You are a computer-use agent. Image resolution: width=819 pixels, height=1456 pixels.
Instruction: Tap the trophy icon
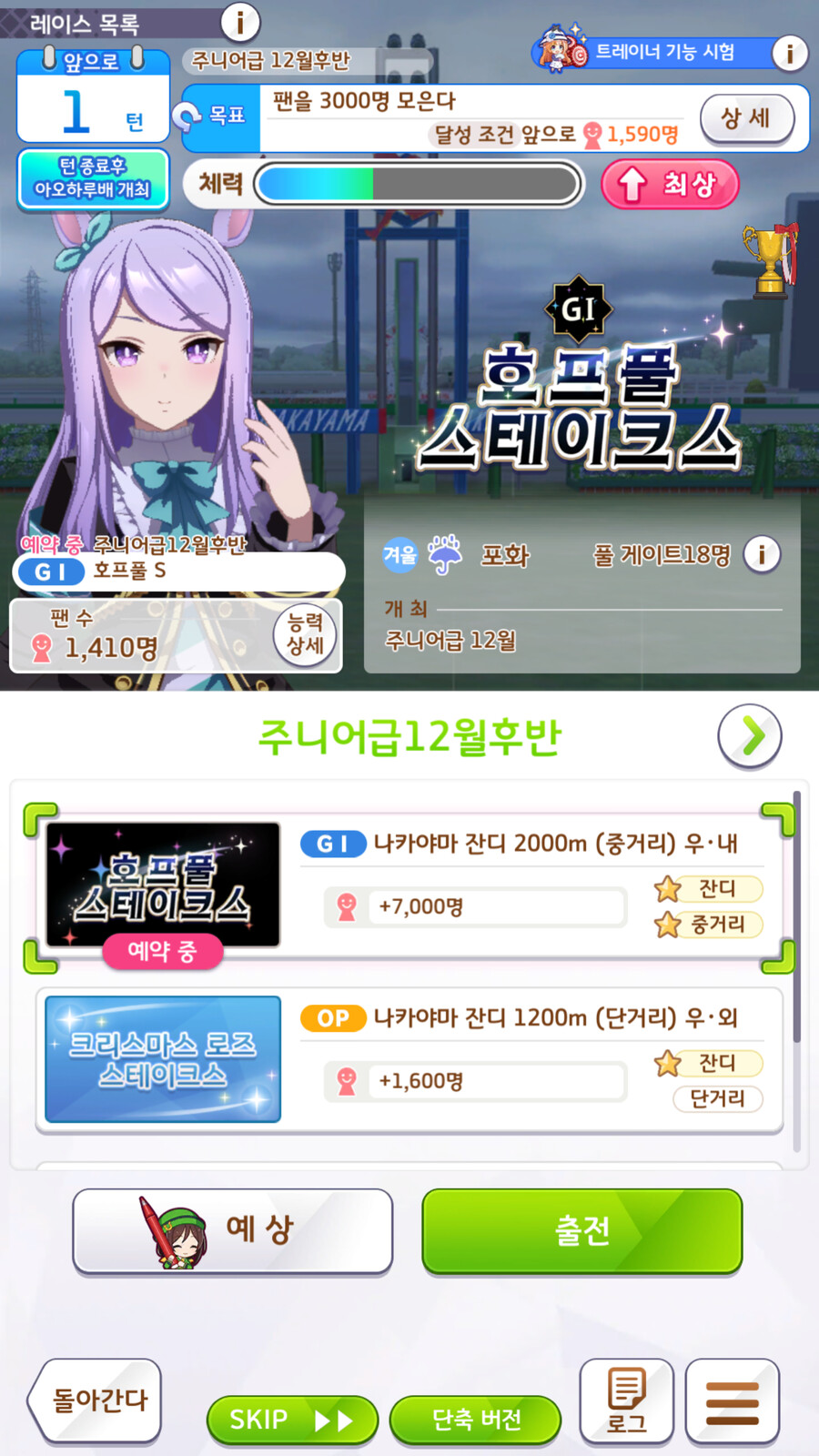coord(770,261)
